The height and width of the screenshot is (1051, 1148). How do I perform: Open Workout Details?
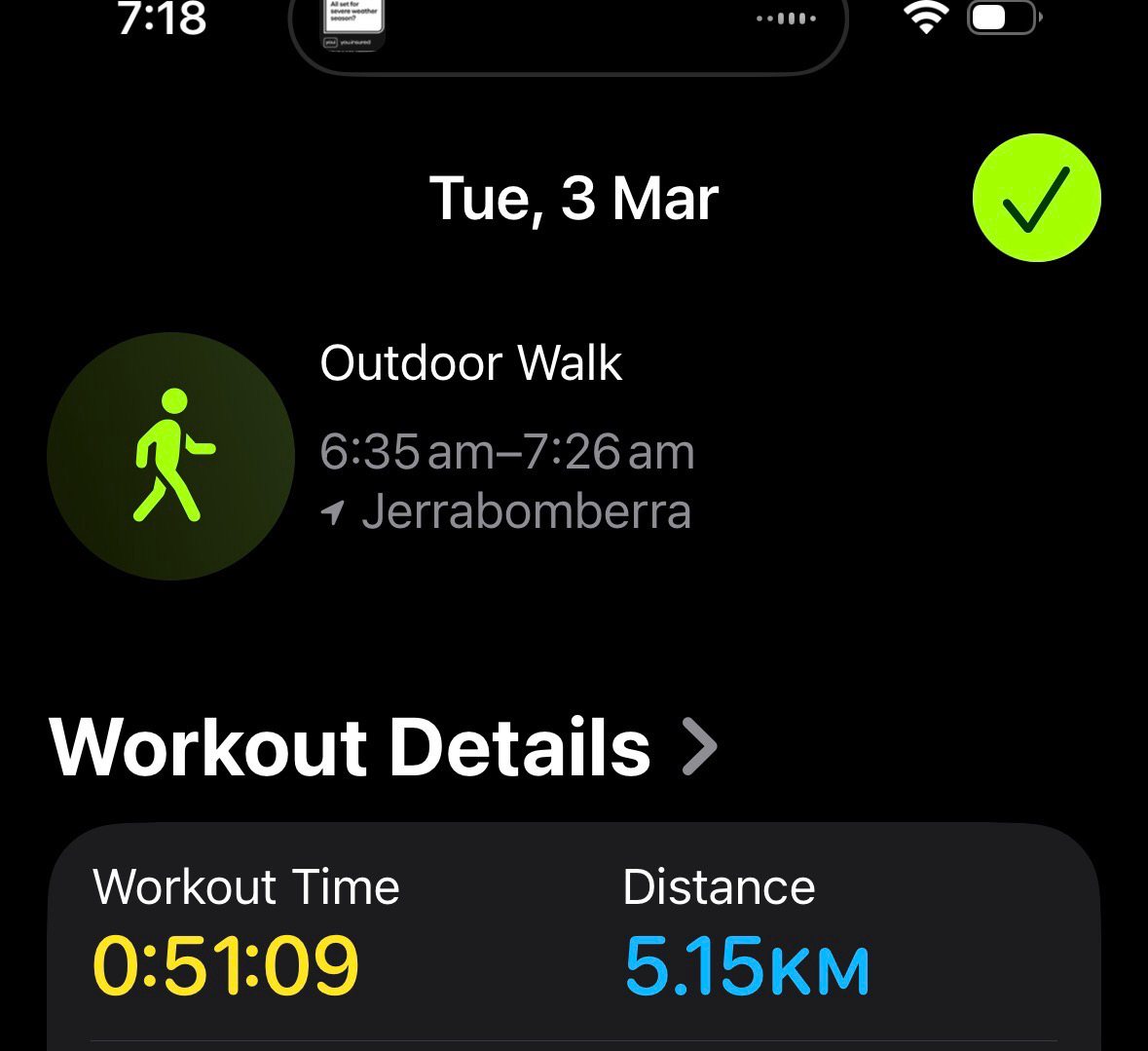point(383,747)
